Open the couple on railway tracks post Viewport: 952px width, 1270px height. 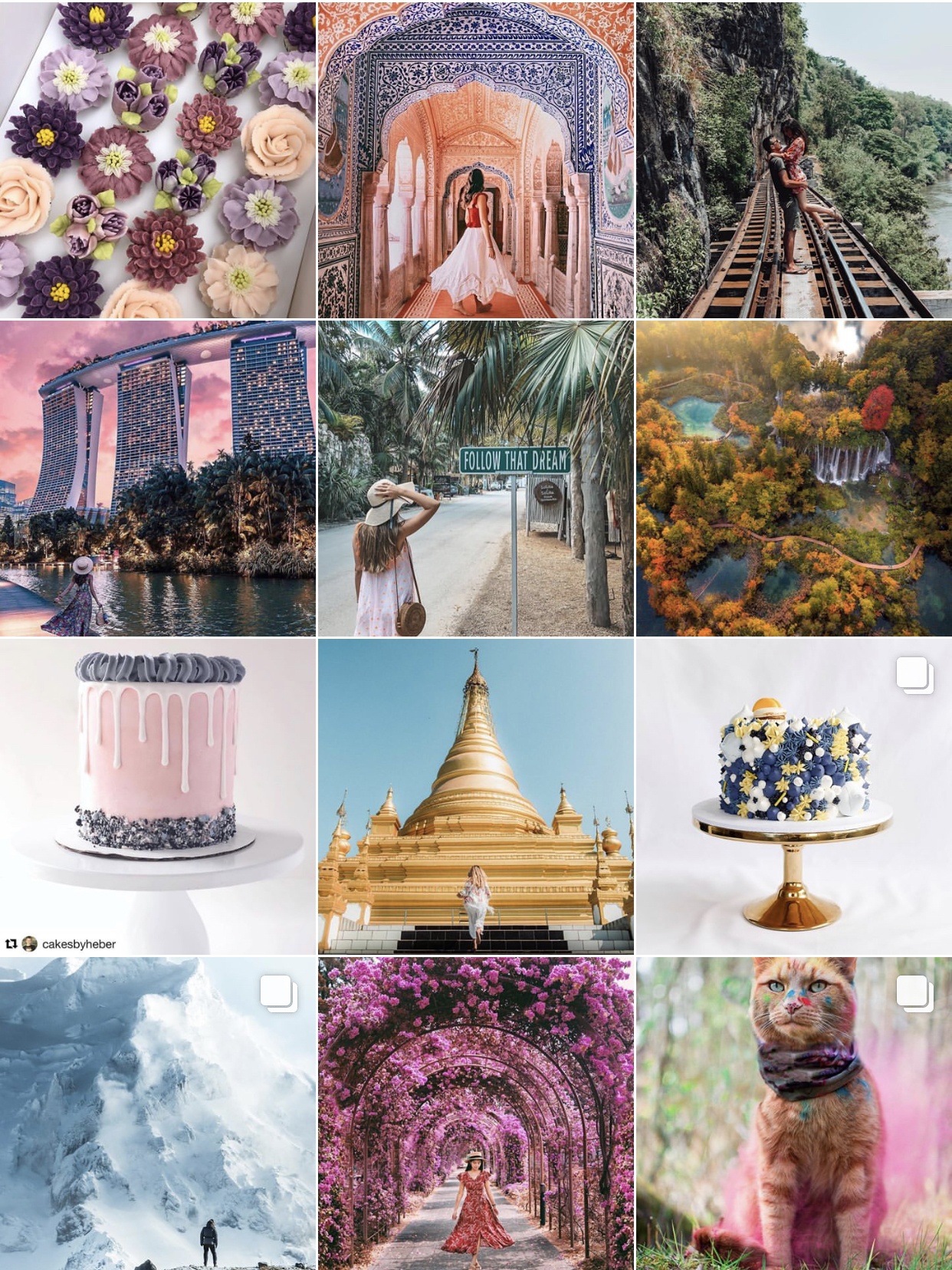point(793,160)
